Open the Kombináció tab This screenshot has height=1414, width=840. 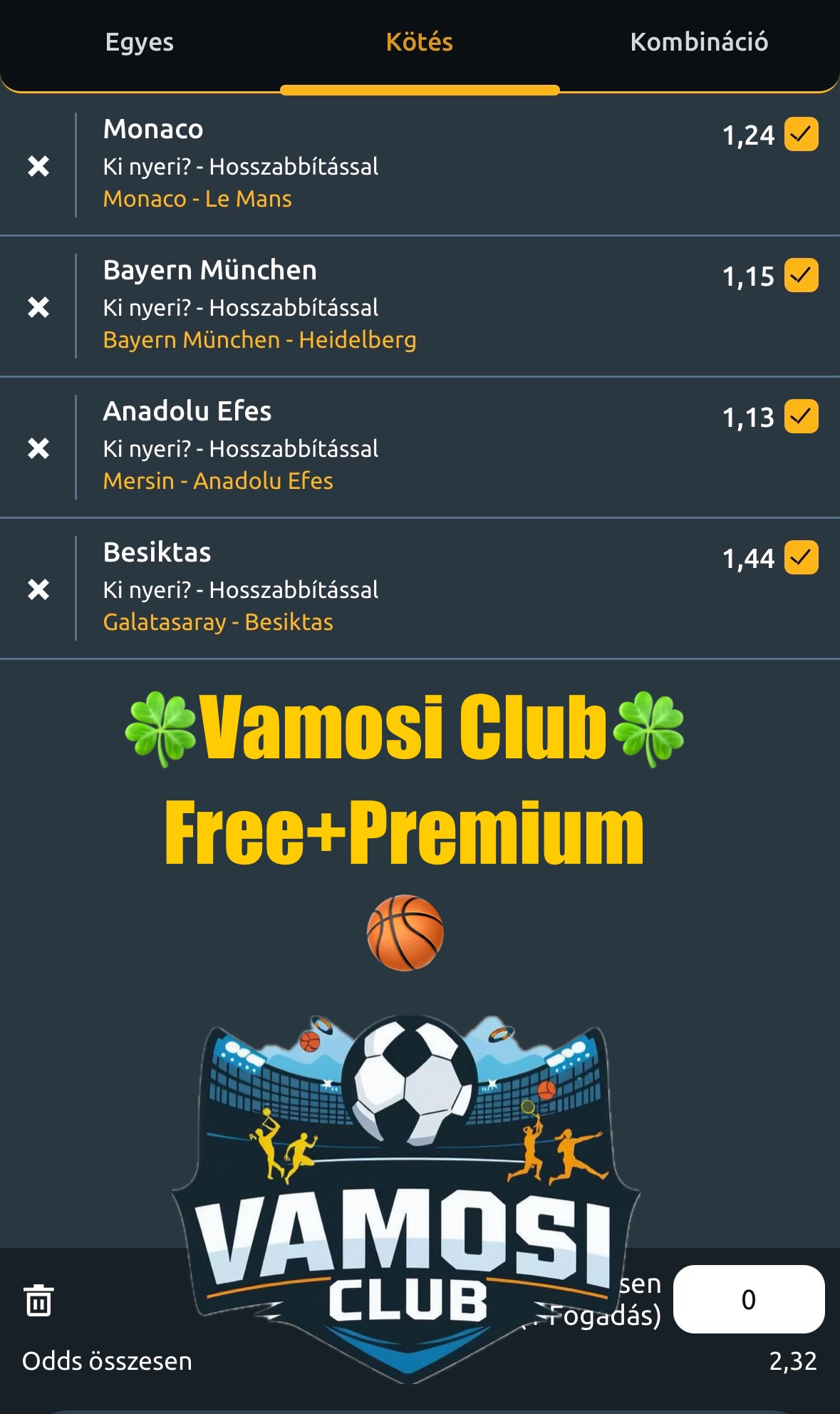699,42
